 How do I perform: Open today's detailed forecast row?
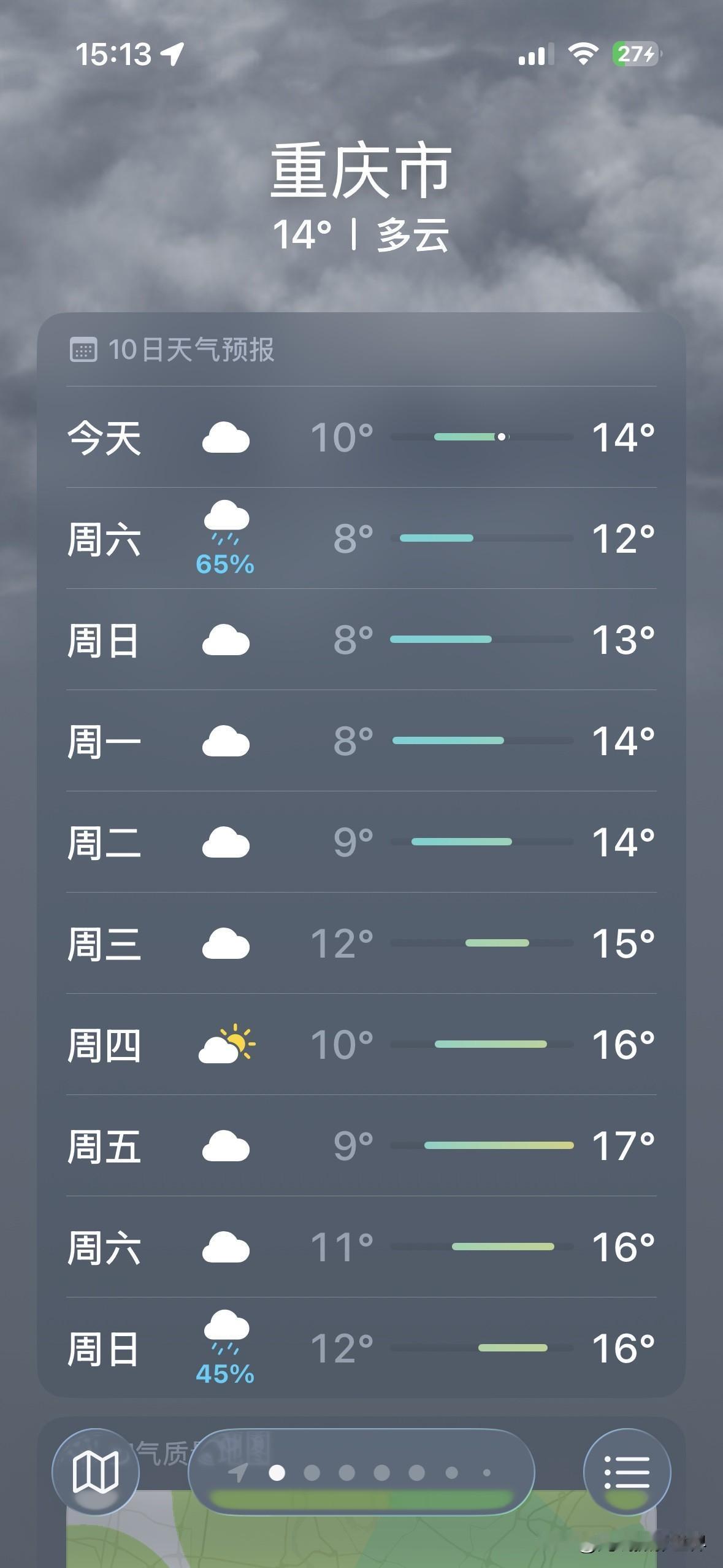(x=362, y=439)
